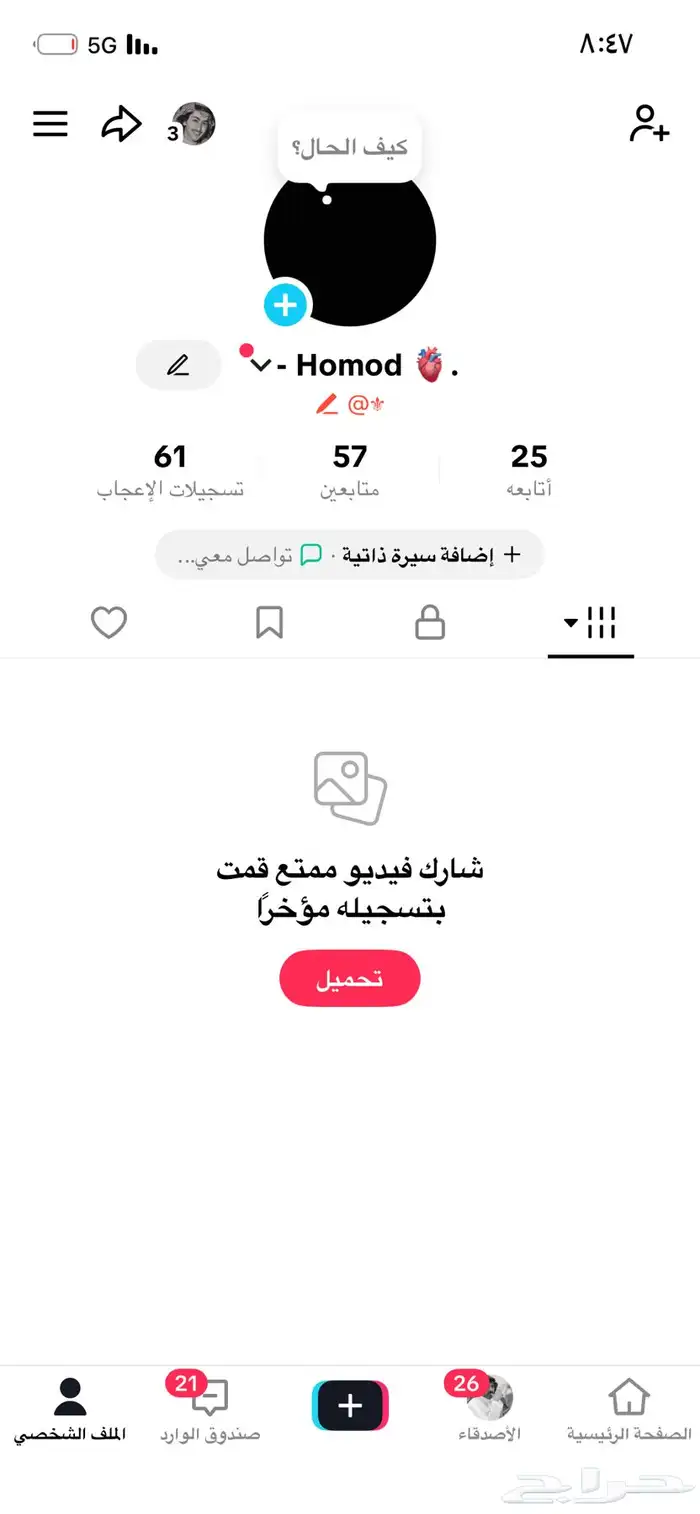The height and width of the screenshot is (1514, 700).
Task: Open the saved bookmarks tab
Action: [269, 623]
